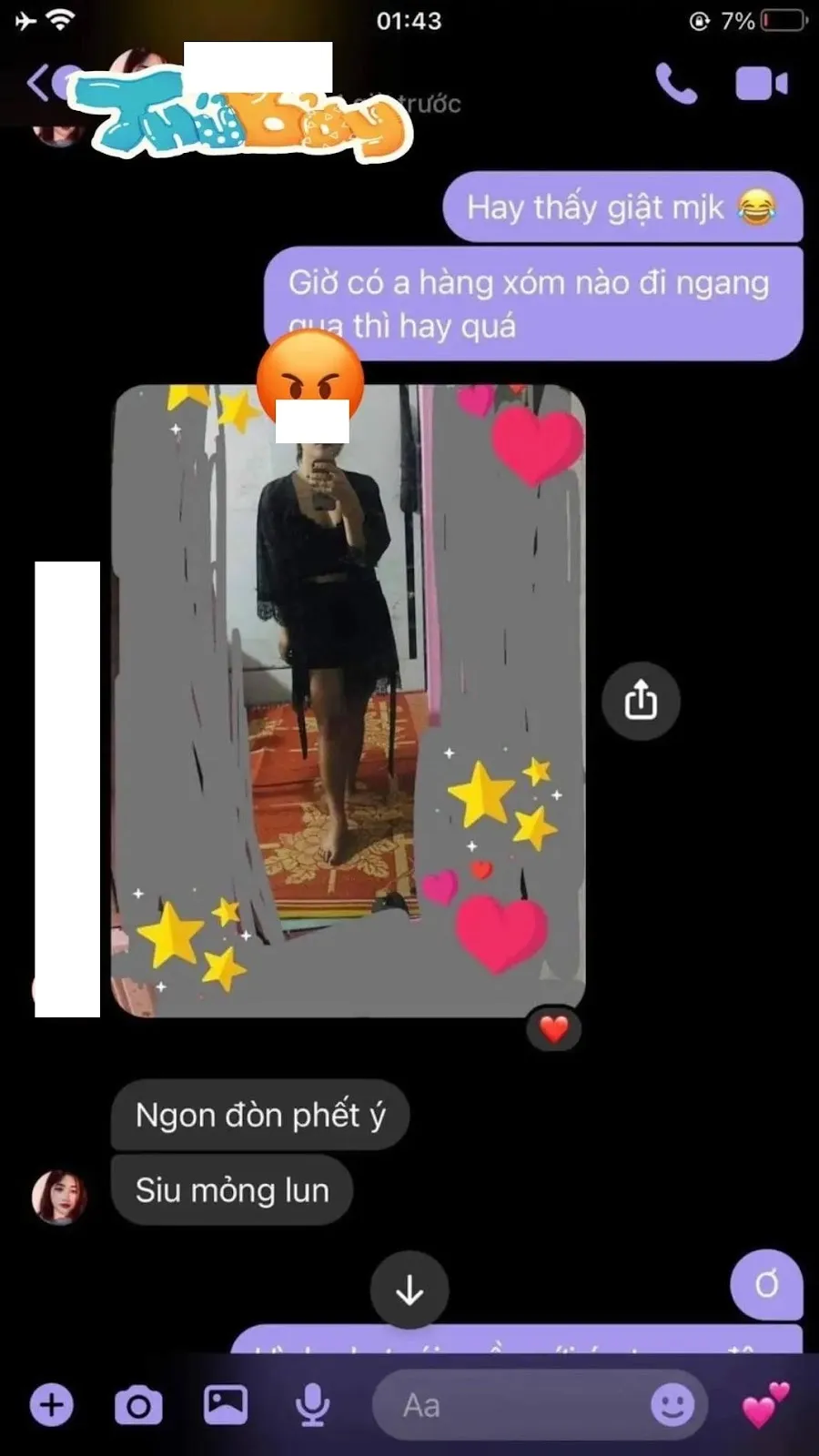View the heart reaction on the photo
This screenshot has height=1456, width=819.
pos(553,1029)
